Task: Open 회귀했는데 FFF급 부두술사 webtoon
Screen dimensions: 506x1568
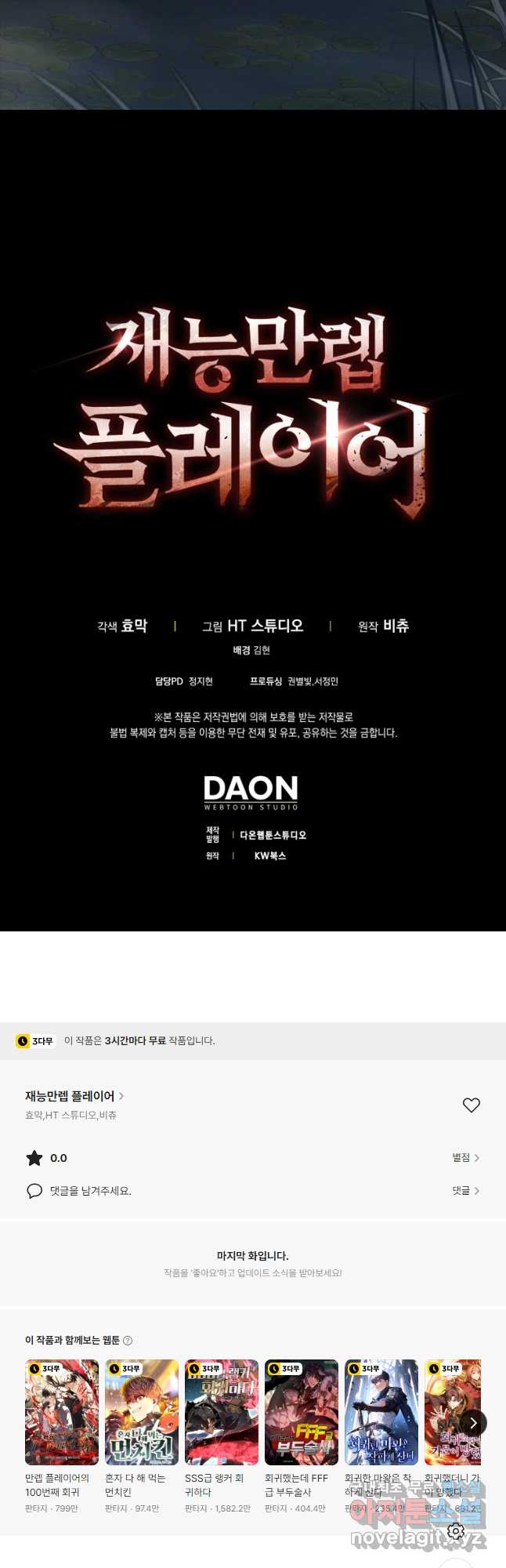Action: [302, 1412]
